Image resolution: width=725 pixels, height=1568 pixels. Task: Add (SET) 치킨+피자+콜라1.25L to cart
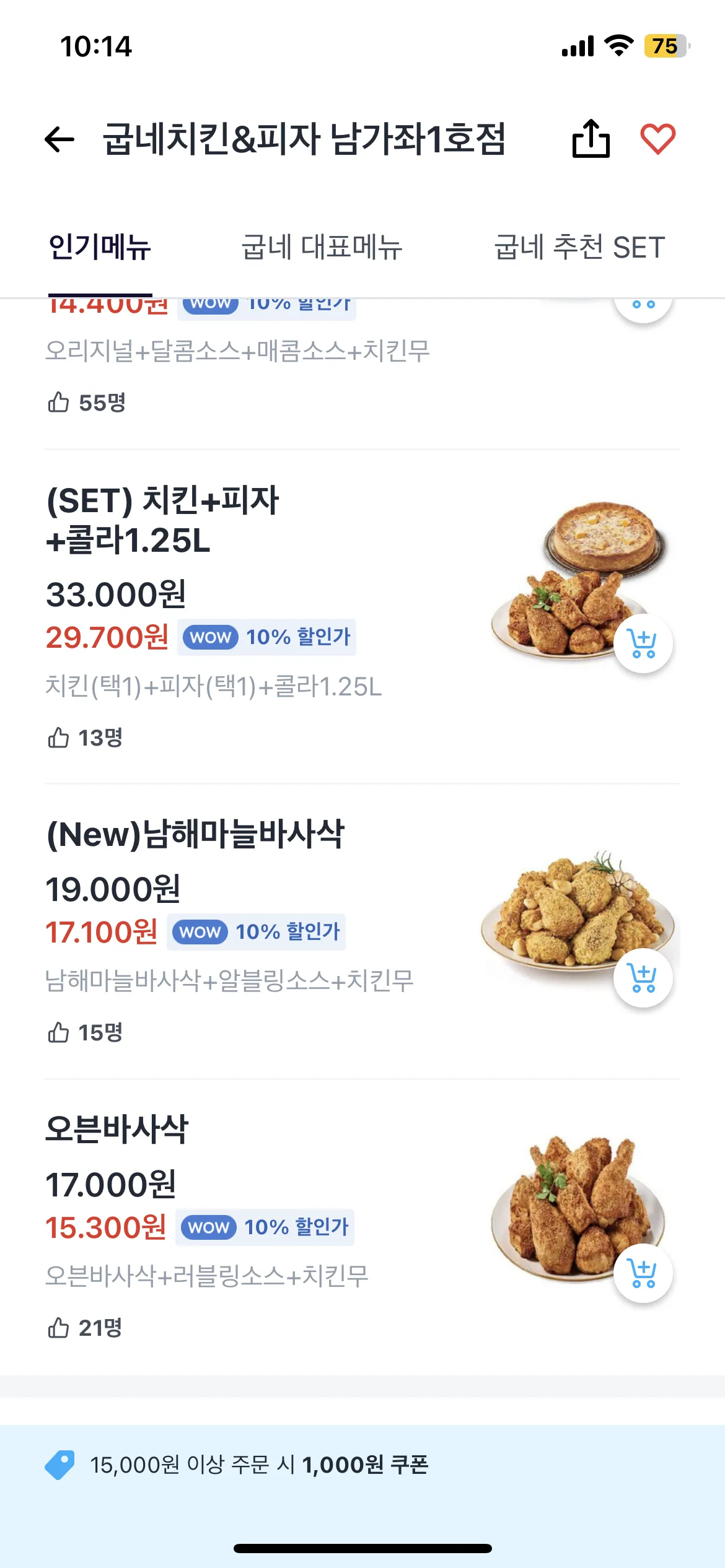[643, 644]
